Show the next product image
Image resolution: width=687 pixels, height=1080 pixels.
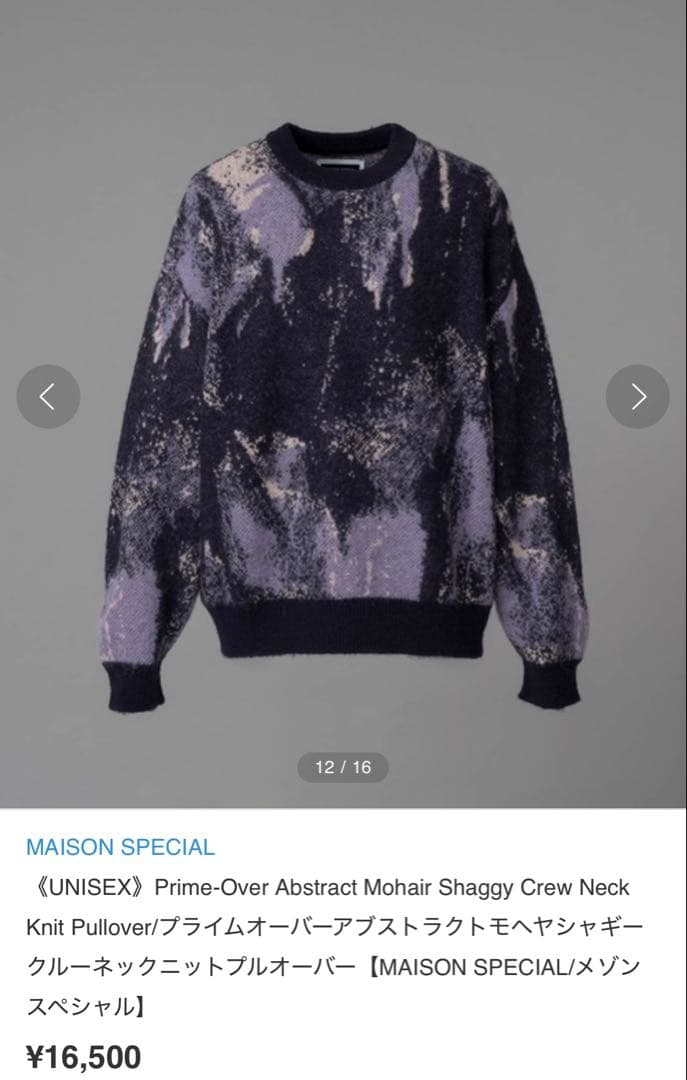pyautogui.click(x=637, y=397)
